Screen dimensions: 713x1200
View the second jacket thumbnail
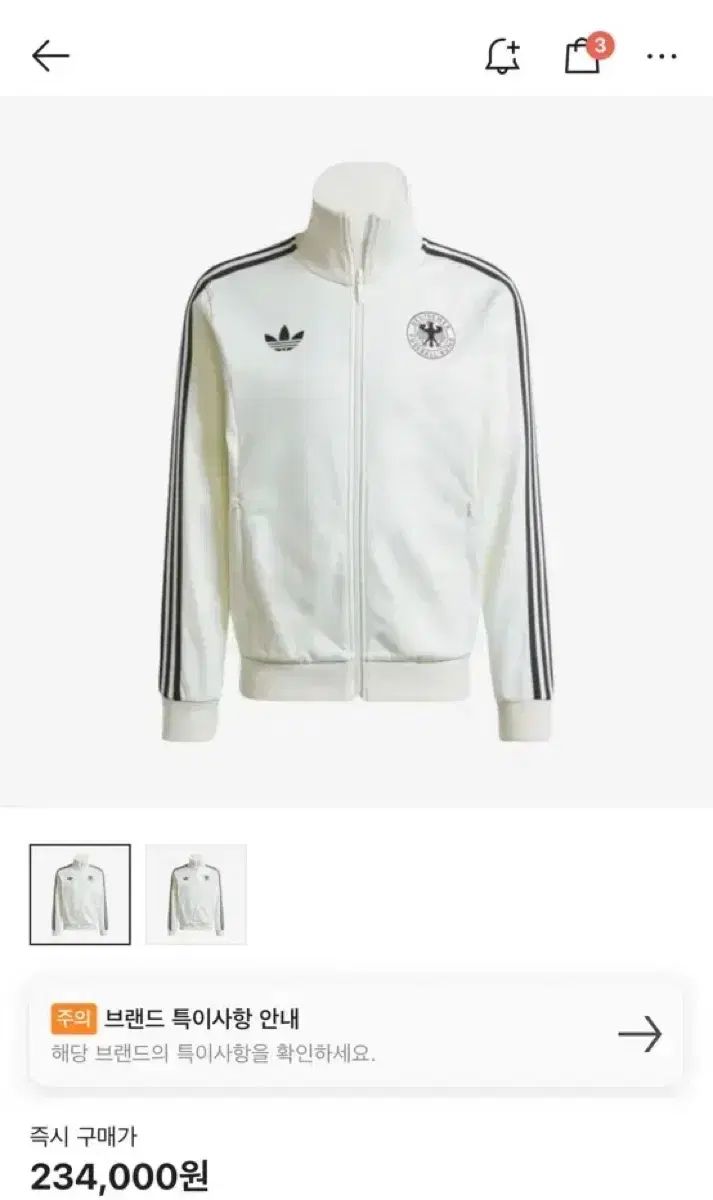(x=196, y=894)
